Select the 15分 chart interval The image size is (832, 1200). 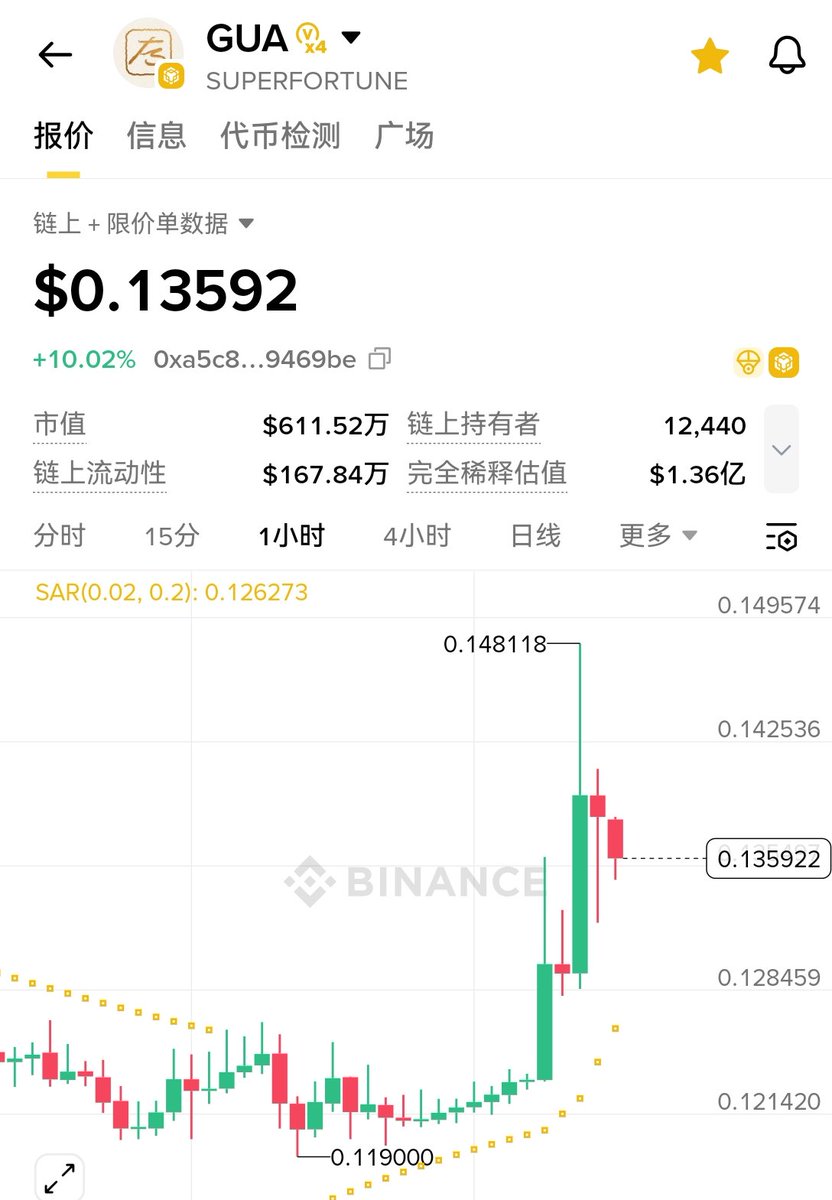coord(171,536)
